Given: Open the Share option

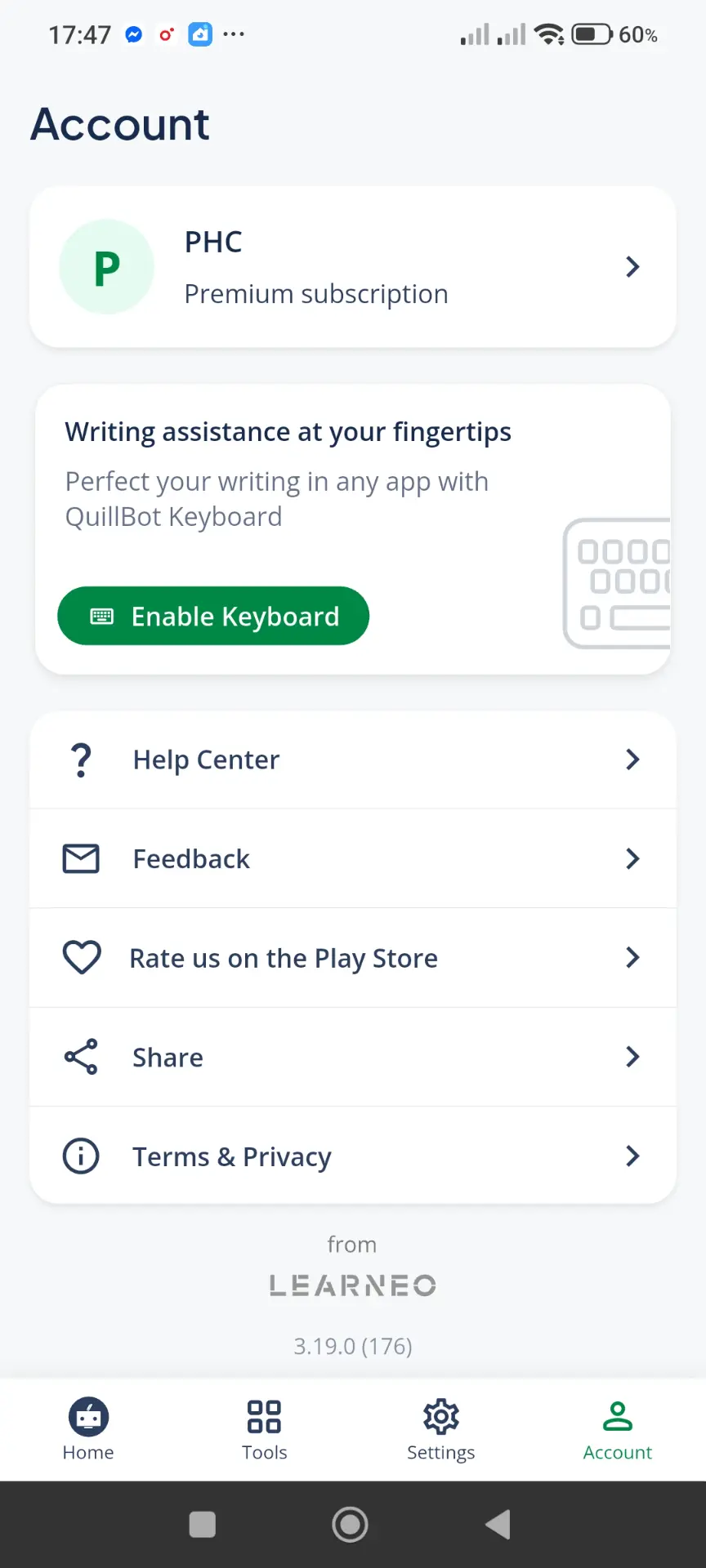Looking at the screenshot, I should tap(353, 1057).
